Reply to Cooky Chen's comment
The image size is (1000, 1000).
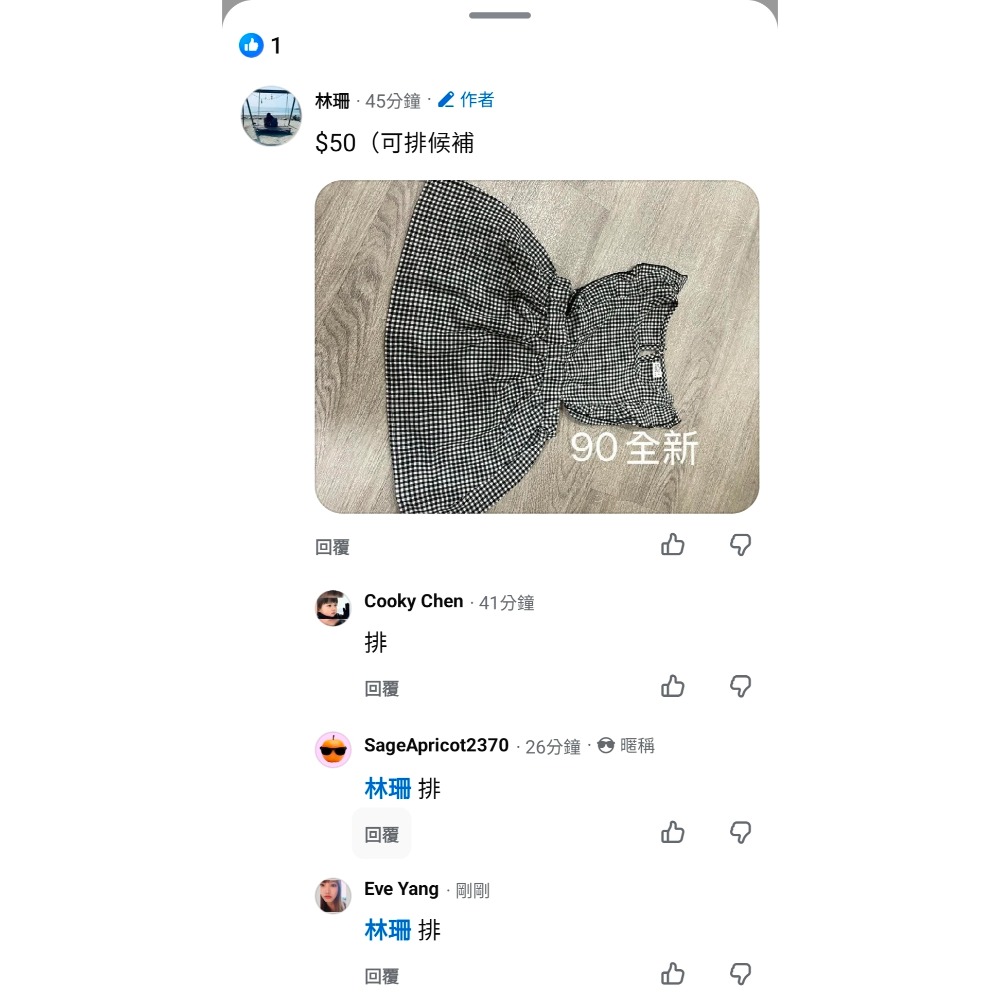pyautogui.click(x=381, y=689)
